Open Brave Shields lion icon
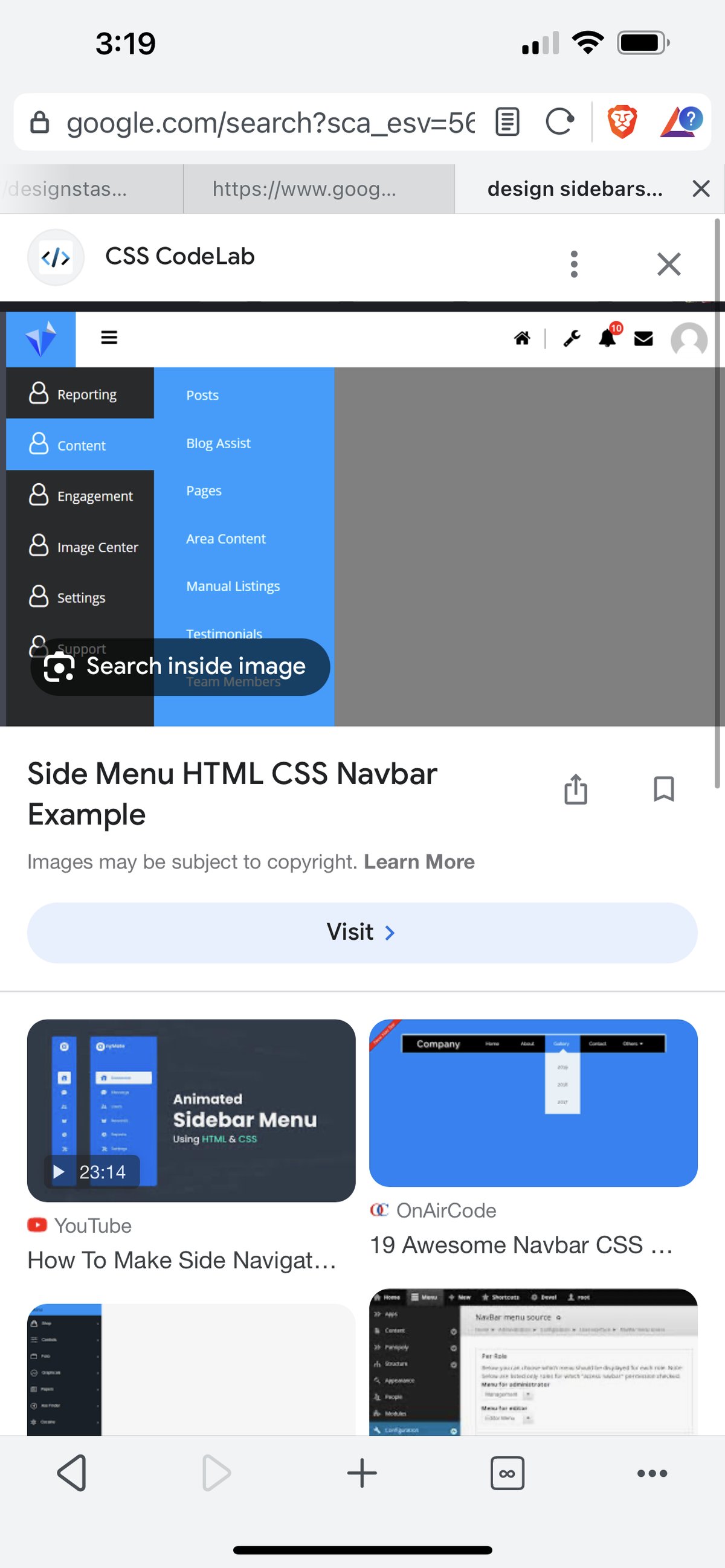 (622, 122)
